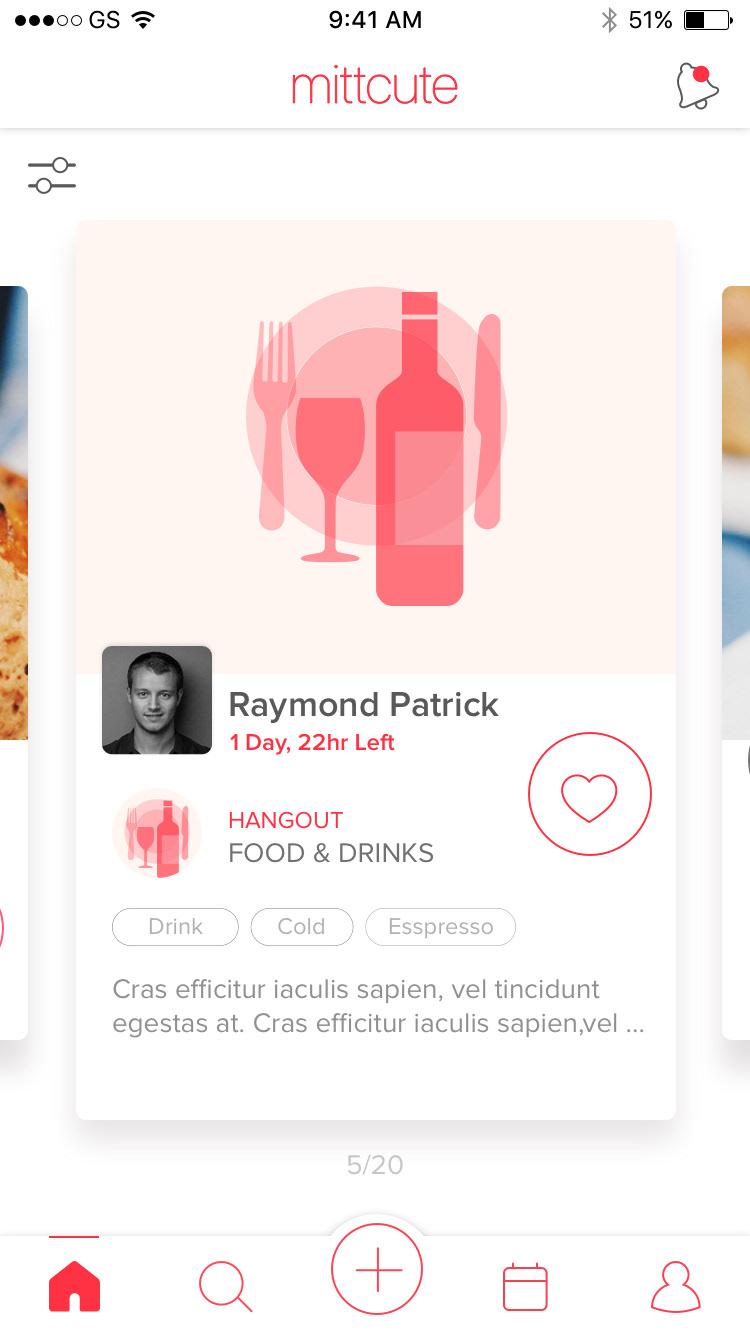Switch to the Profile tab
The height and width of the screenshot is (1334, 750).
coord(676,1286)
